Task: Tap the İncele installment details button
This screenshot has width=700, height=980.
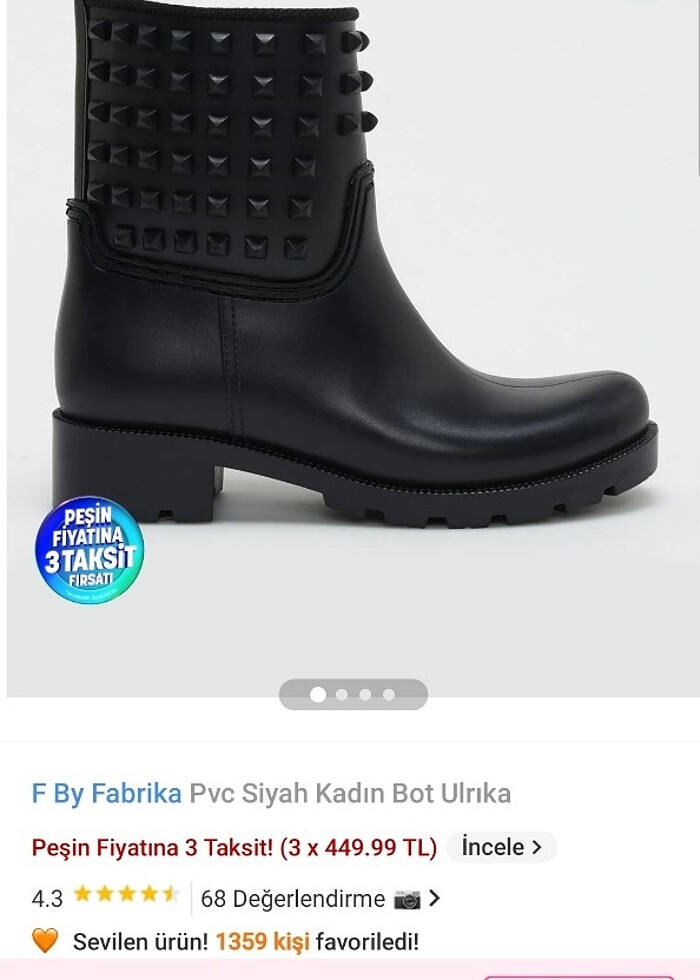Action: (501, 847)
